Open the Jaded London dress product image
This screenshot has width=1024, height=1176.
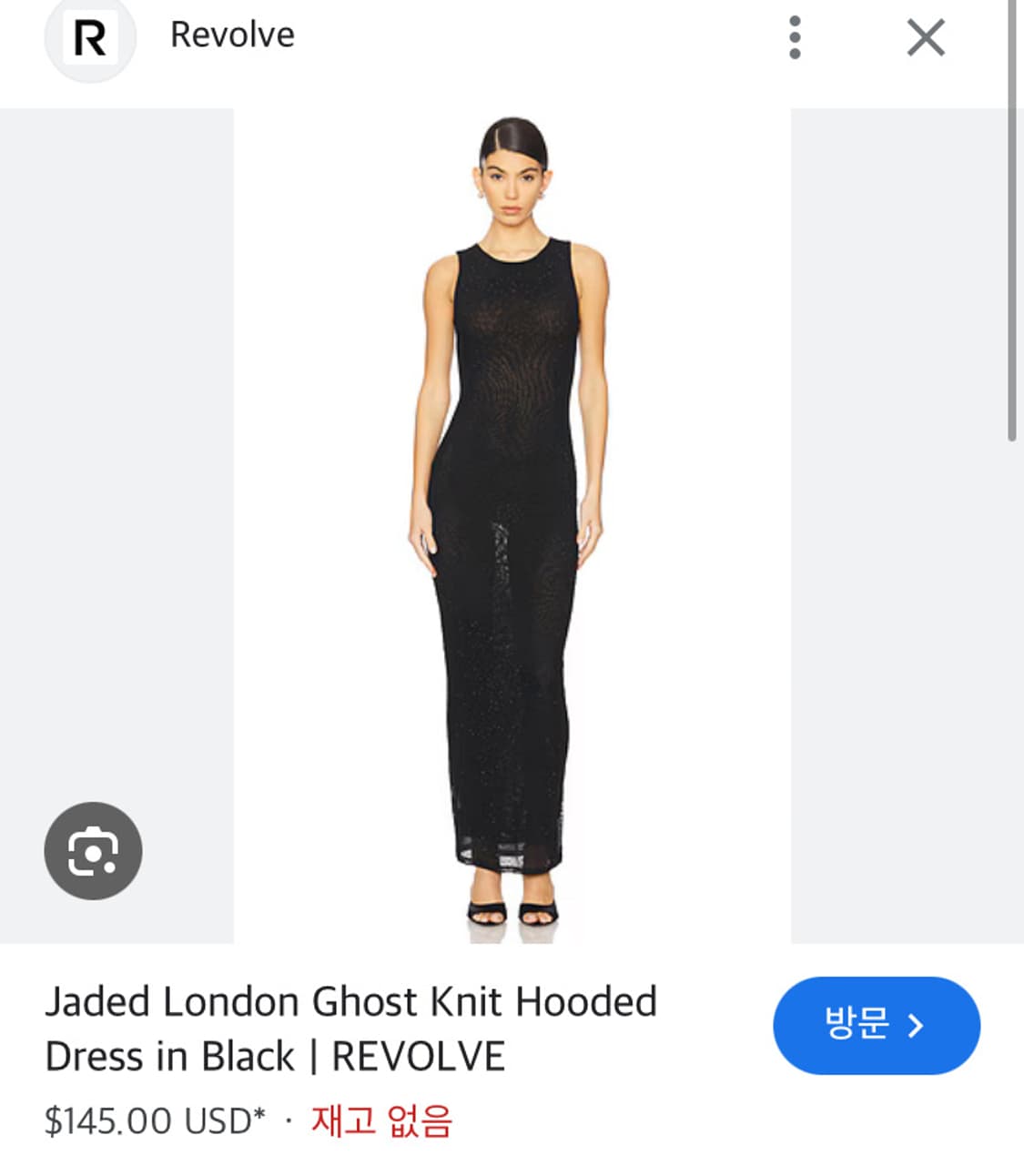512,525
